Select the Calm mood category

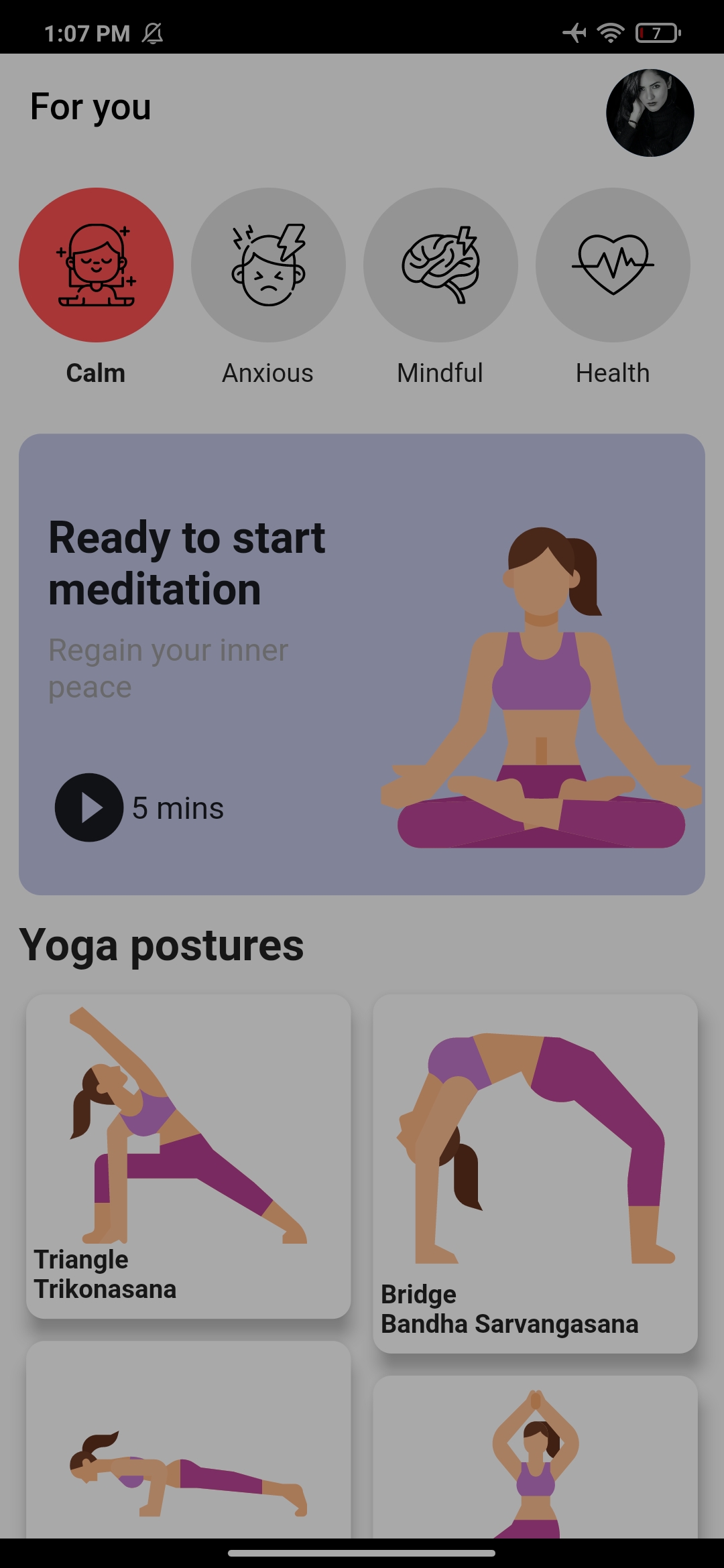[x=96, y=265]
